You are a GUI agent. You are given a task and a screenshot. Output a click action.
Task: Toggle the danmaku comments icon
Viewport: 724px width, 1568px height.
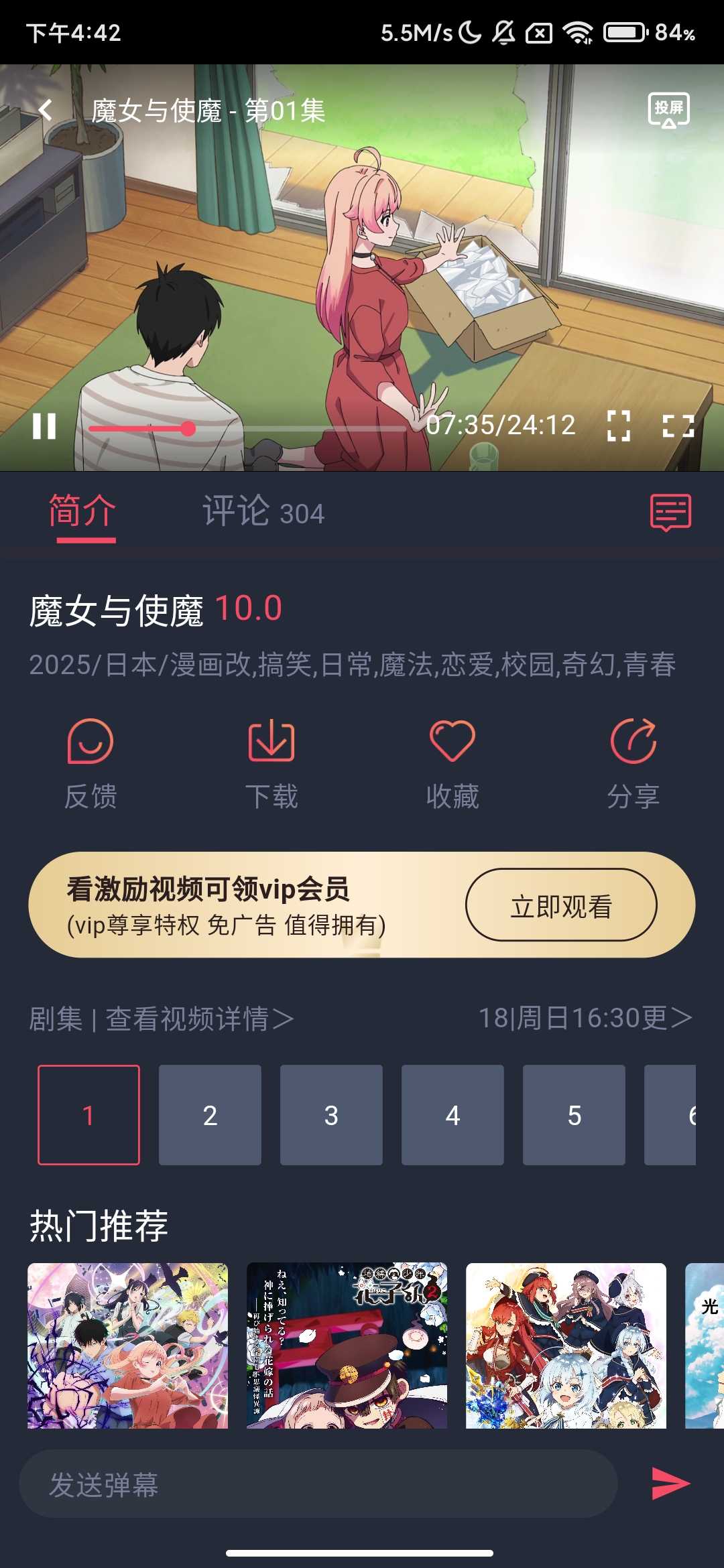pyautogui.click(x=670, y=513)
